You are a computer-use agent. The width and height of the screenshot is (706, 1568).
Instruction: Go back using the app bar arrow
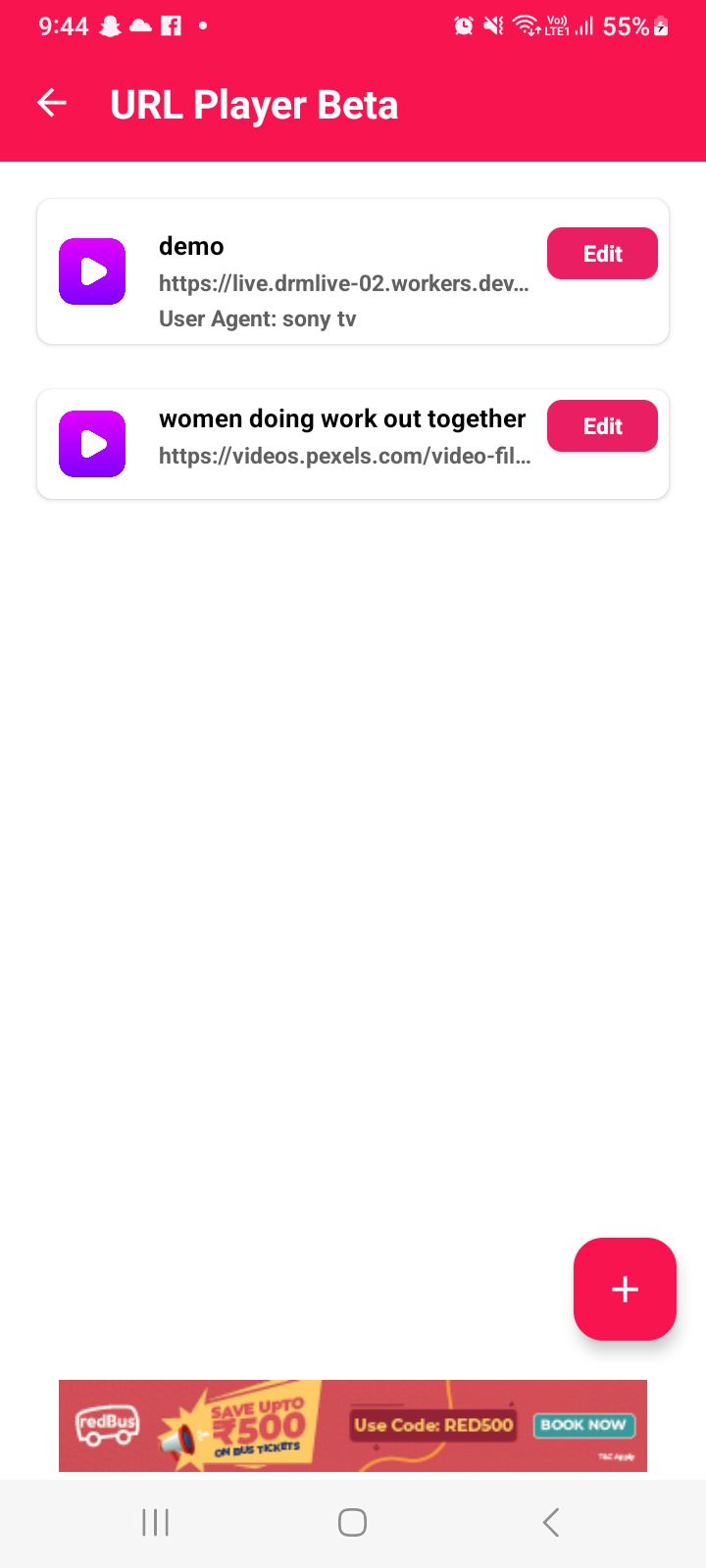coord(52,103)
